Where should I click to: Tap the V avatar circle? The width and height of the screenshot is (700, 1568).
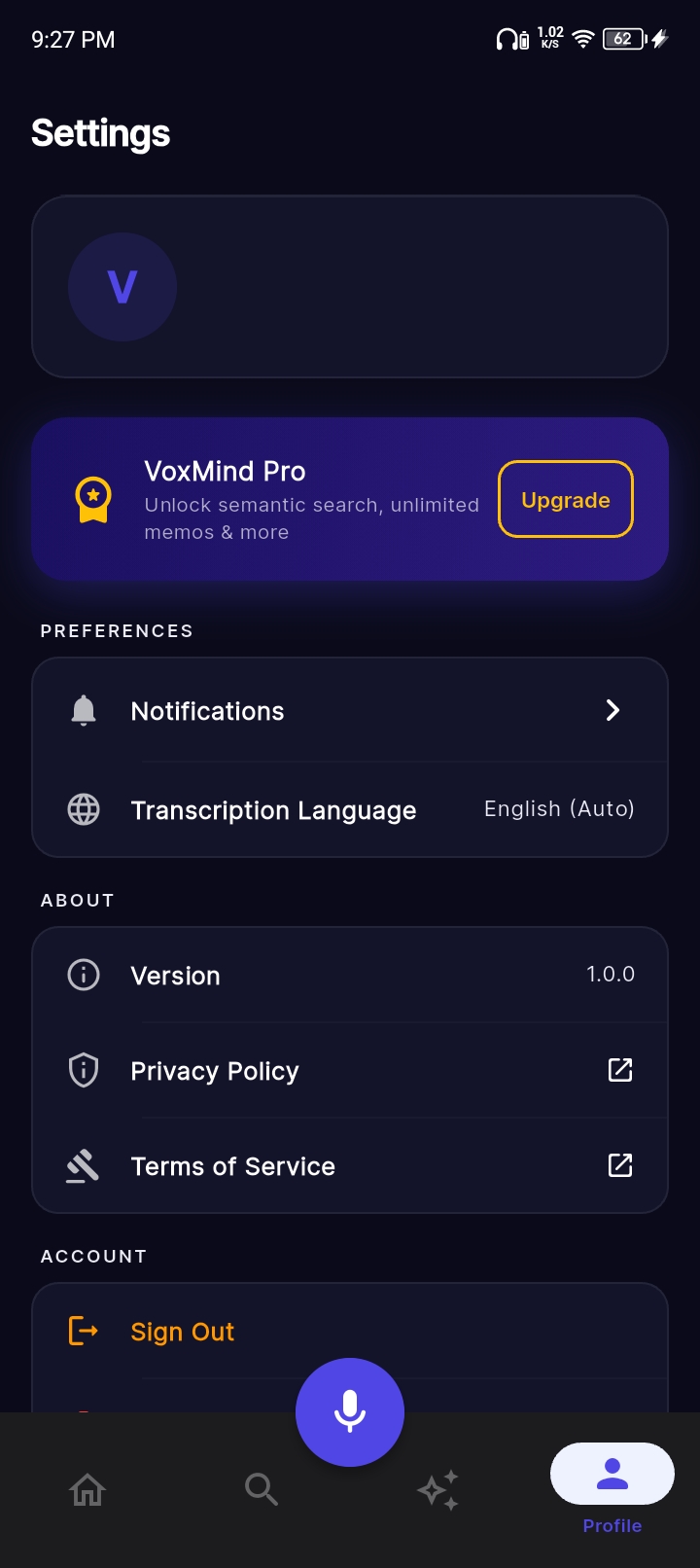coord(122,287)
